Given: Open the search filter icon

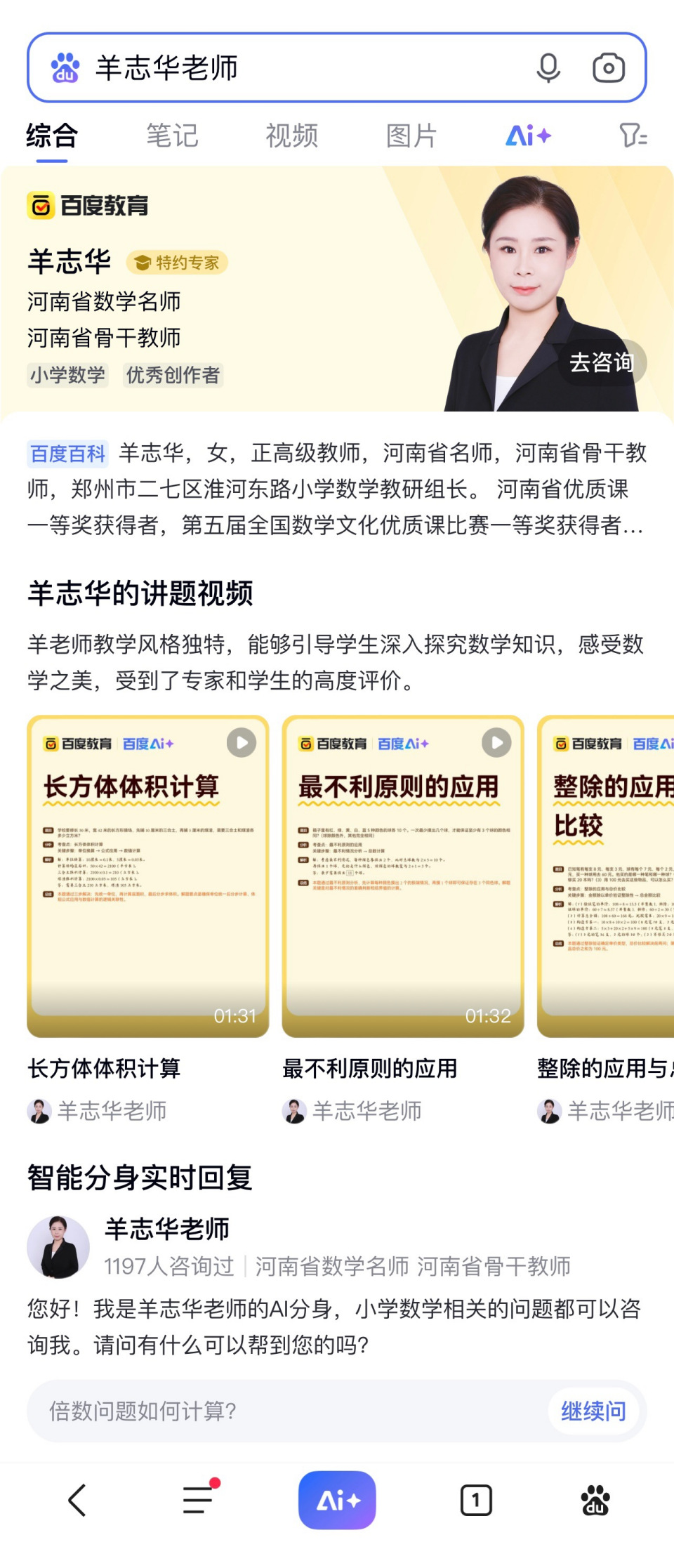Looking at the screenshot, I should coord(633,136).
